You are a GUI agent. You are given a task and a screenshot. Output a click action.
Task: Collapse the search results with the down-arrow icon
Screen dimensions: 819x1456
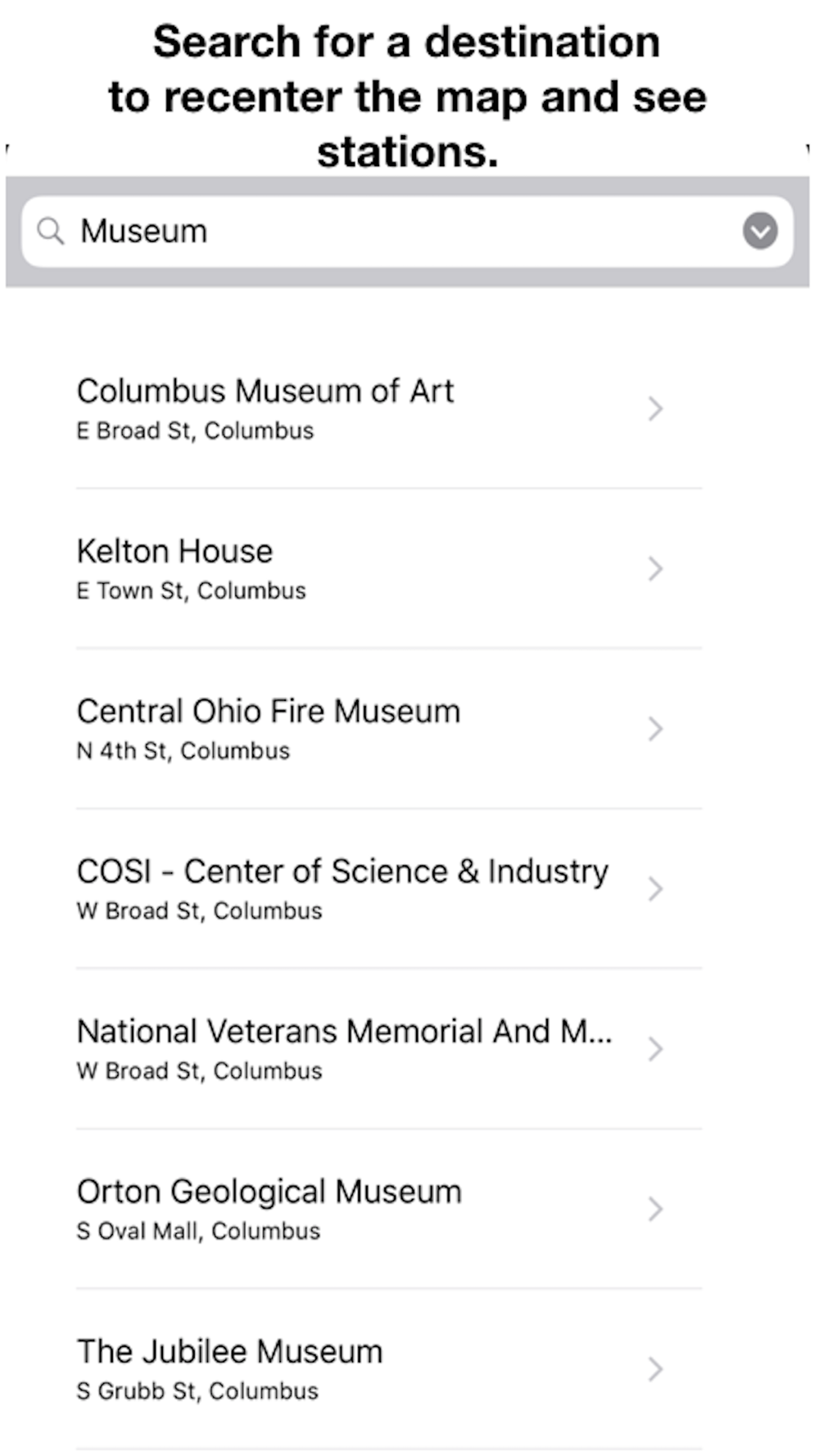click(x=760, y=231)
